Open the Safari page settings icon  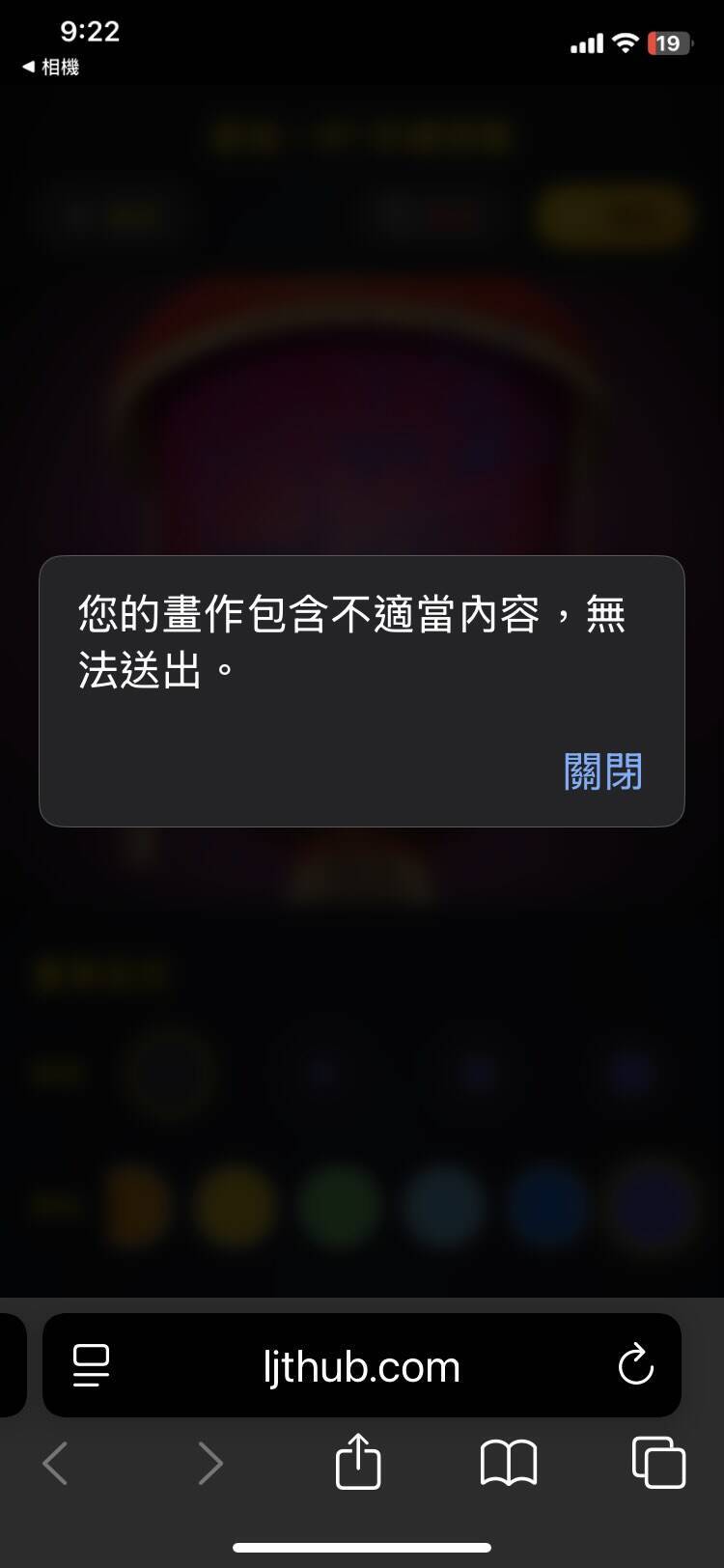pos(89,1366)
